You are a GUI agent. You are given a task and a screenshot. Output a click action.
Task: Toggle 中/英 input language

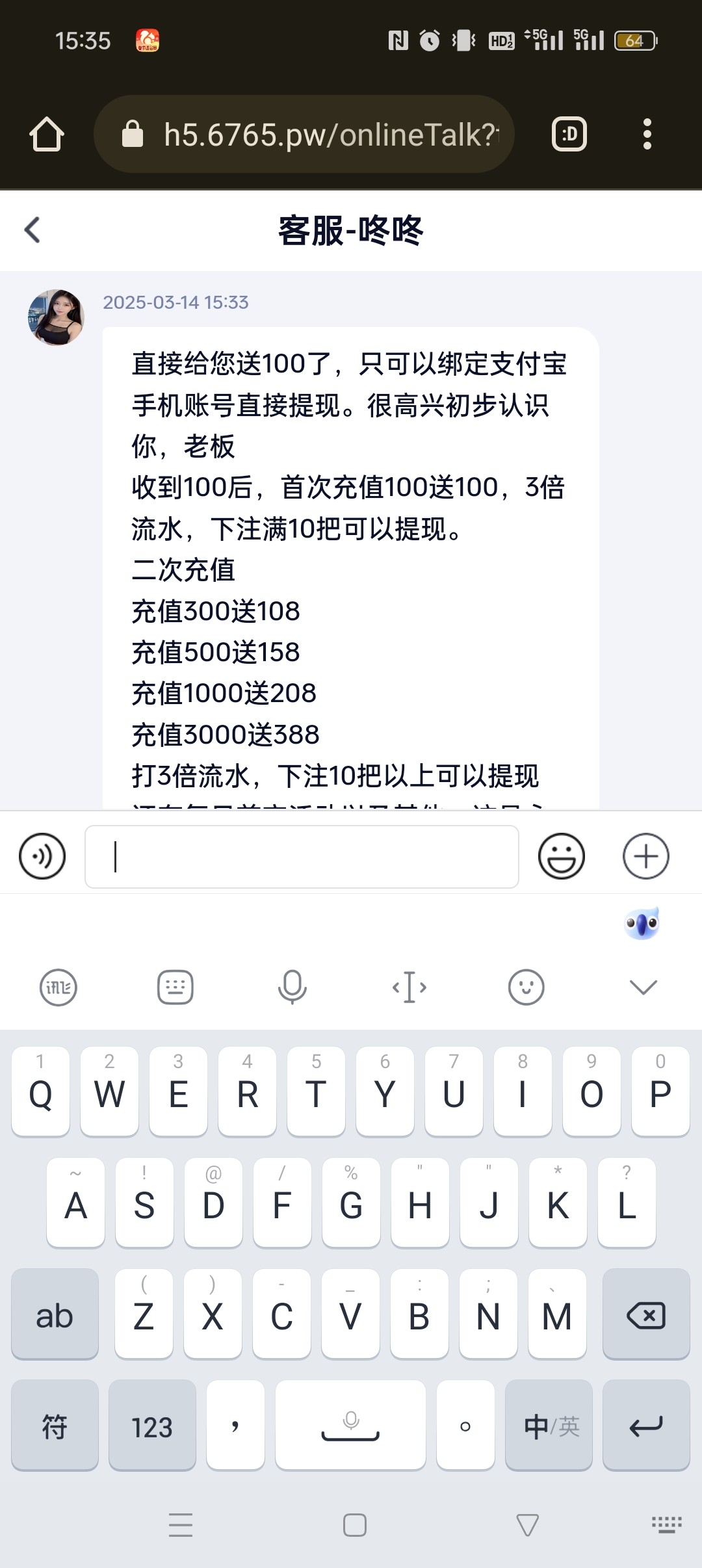click(551, 1427)
